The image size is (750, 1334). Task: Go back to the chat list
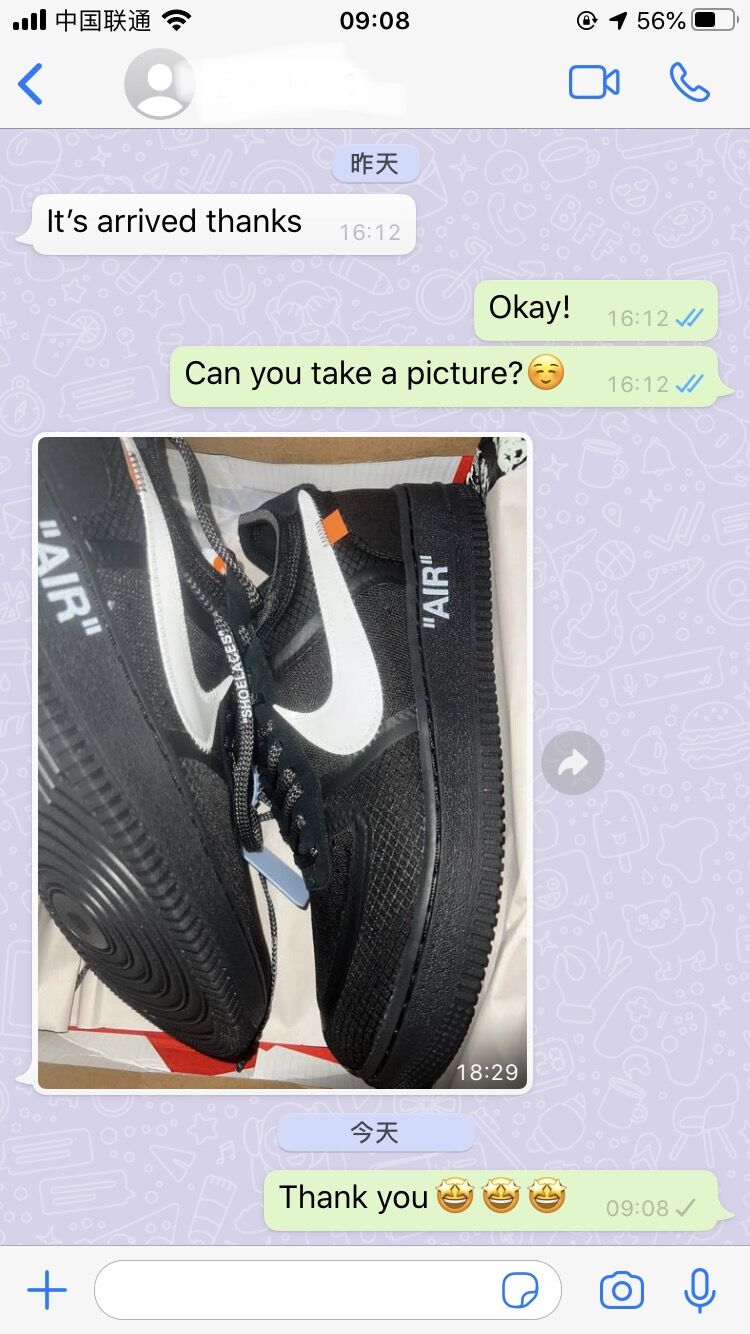[31, 84]
